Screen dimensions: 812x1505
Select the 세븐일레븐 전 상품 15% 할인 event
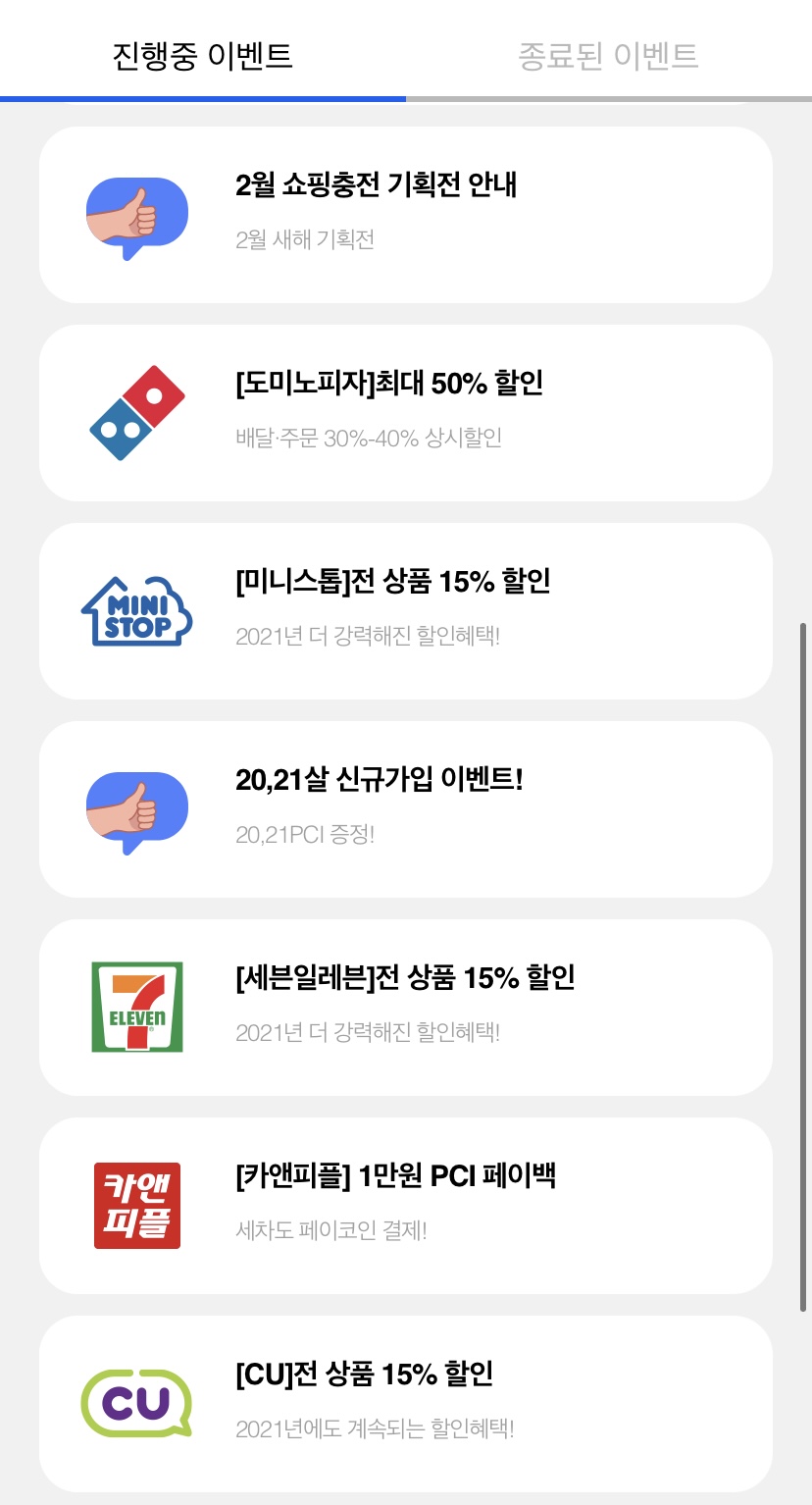[x=406, y=1008]
